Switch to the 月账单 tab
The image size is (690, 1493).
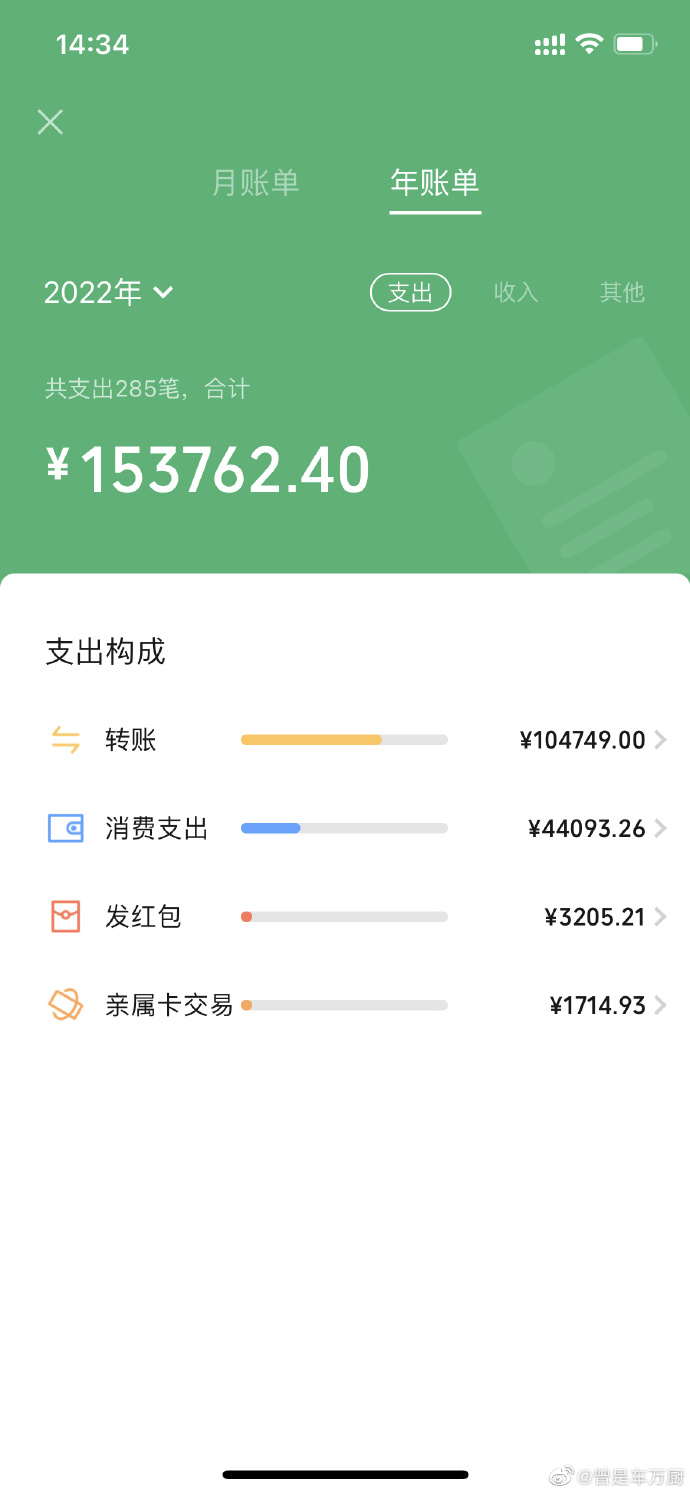(x=256, y=183)
